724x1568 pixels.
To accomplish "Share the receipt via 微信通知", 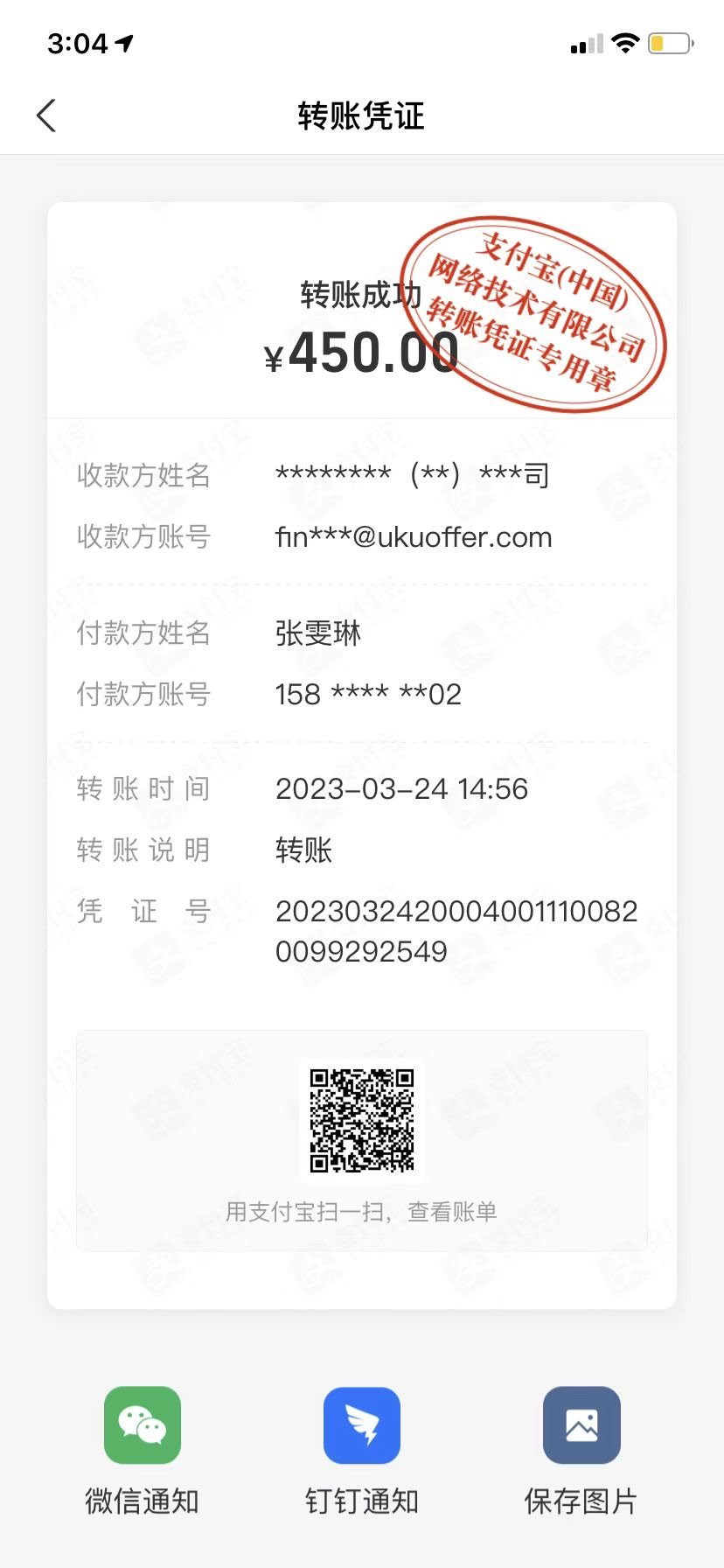I will 143,1425.
